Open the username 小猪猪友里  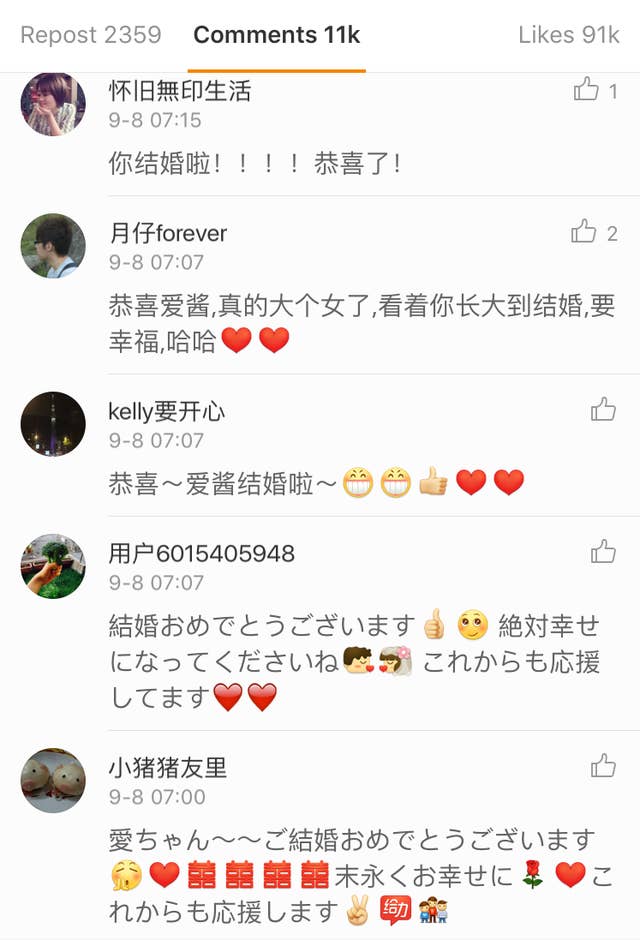(x=167, y=767)
